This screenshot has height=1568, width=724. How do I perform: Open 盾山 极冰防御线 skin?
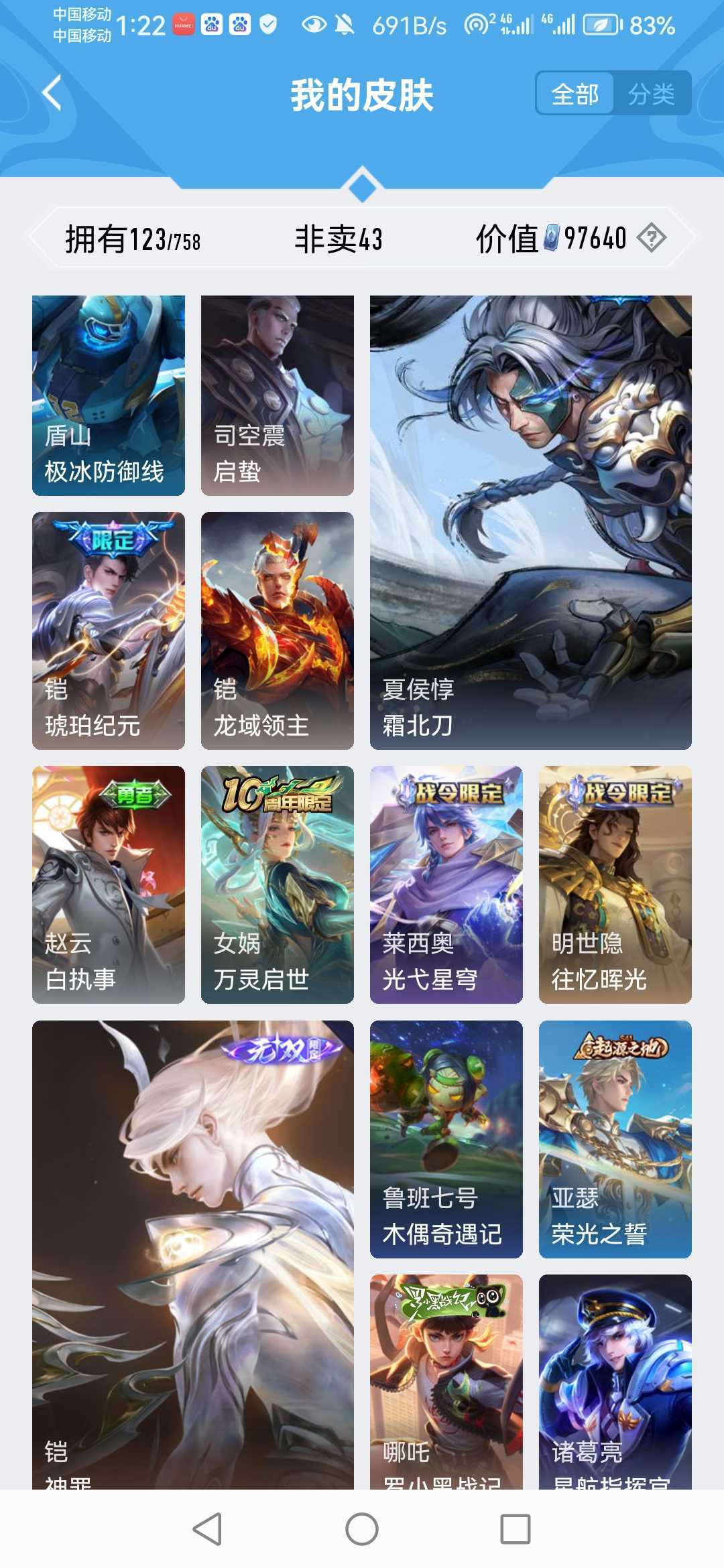[109, 395]
